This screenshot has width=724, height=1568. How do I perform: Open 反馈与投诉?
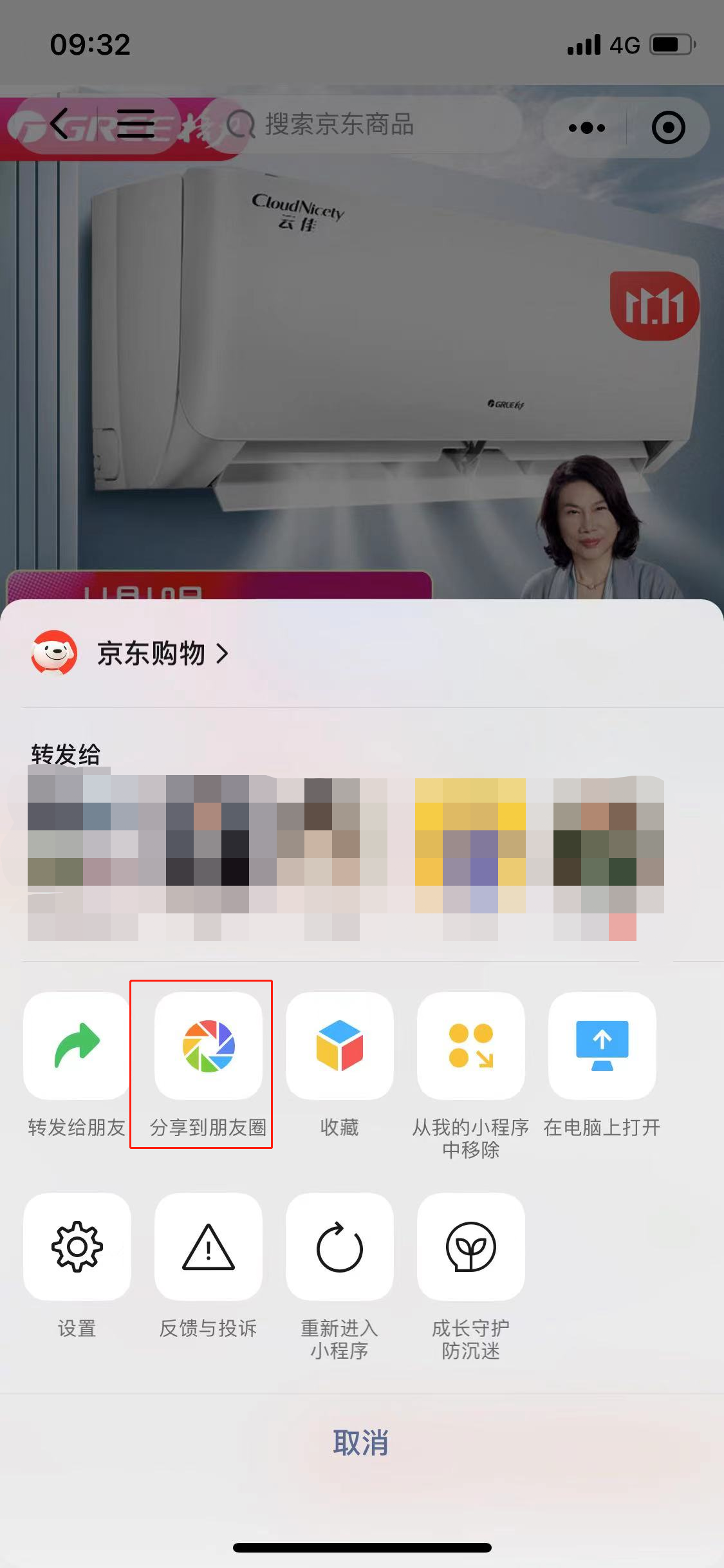pyautogui.click(x=208, y=1247)
